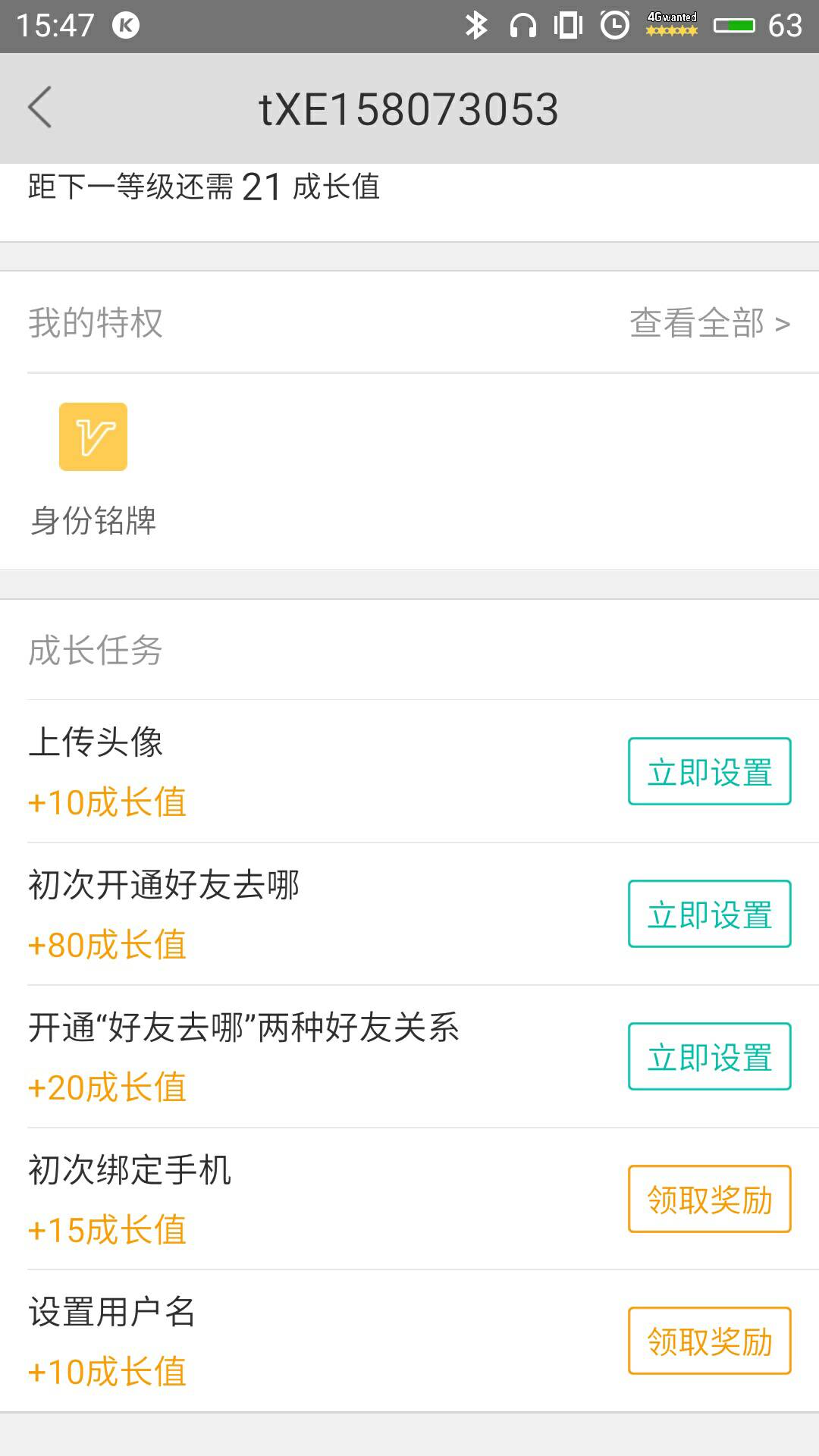Tap 立即设置 for 初次开通好友去哪
819x1456 pixels.
709,914
